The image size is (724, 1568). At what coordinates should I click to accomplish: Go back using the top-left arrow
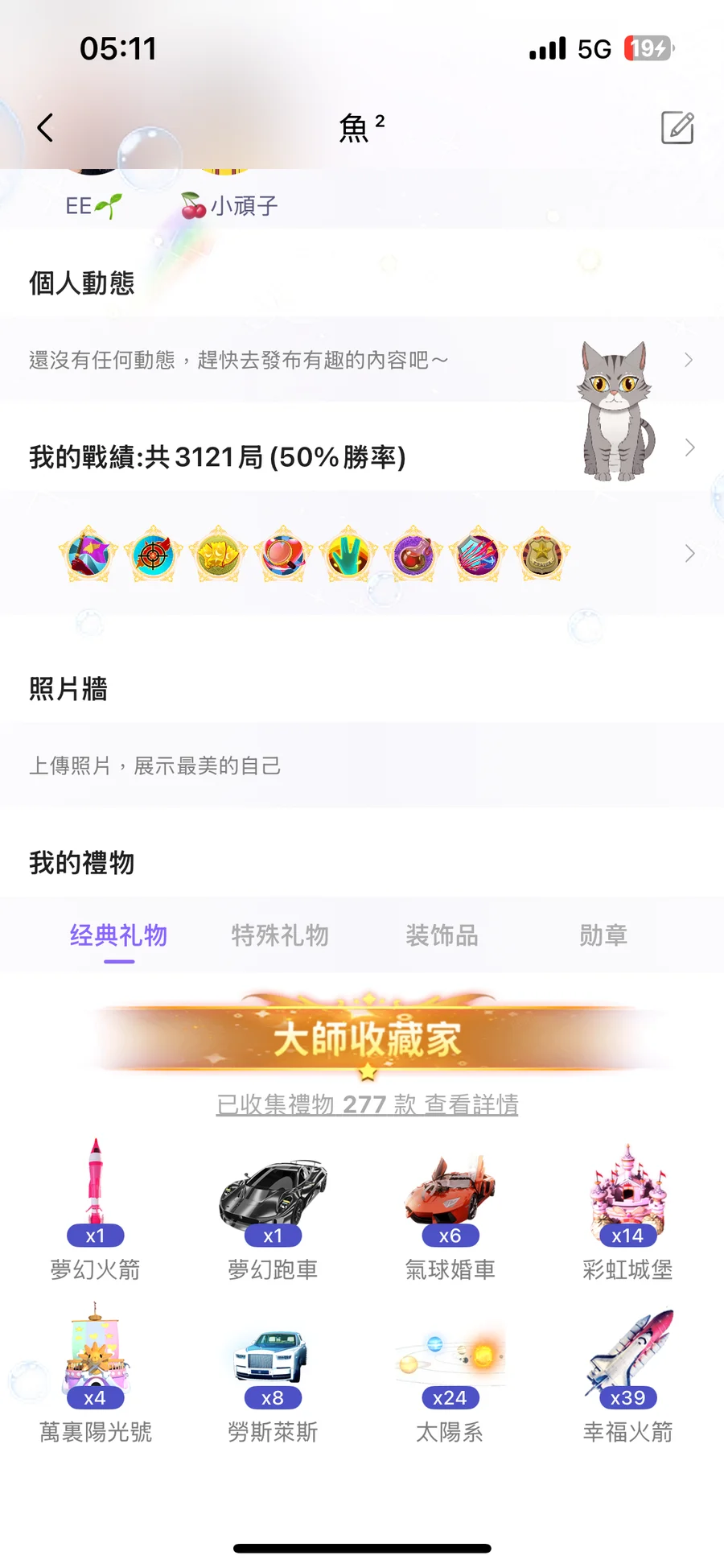pos(45,128)
